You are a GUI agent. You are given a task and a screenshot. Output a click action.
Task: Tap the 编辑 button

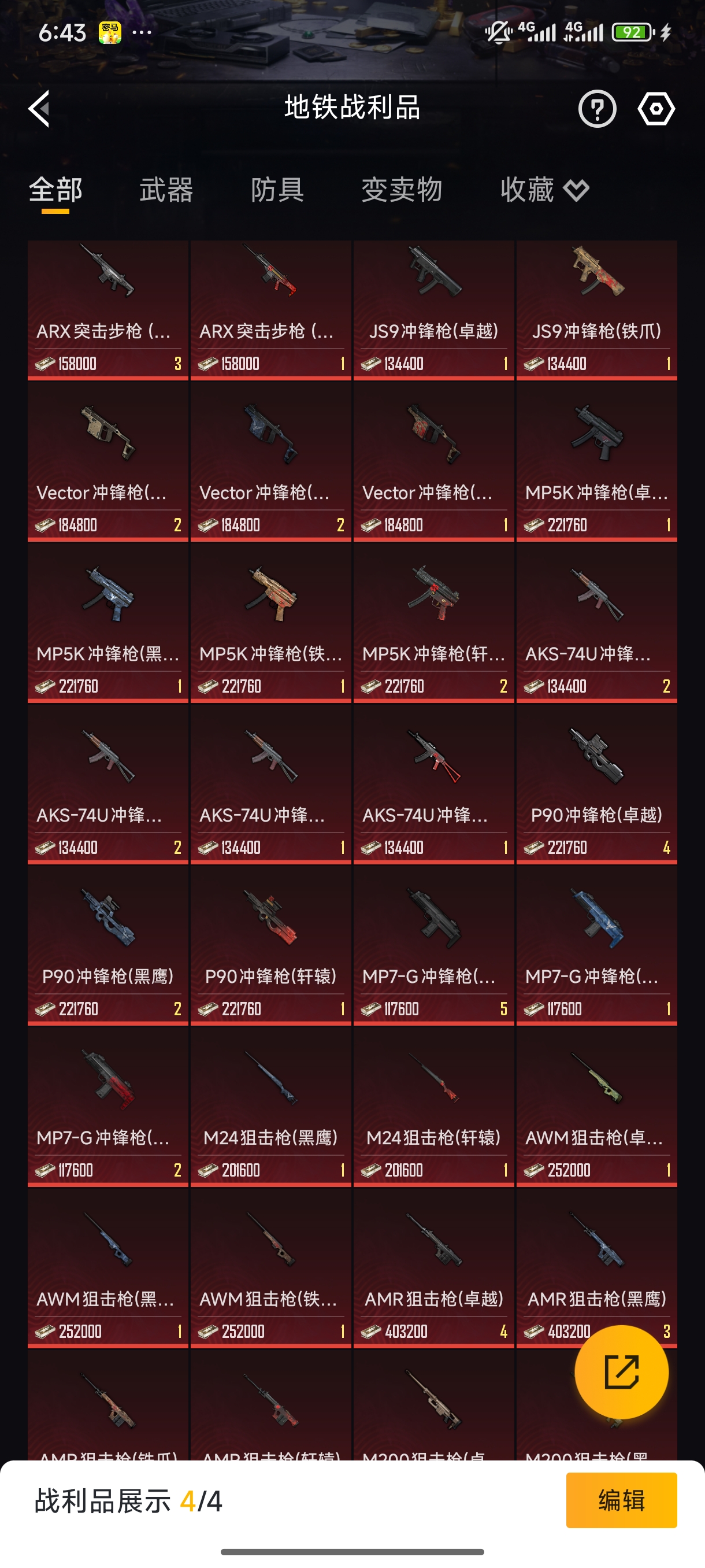pos(621,1500)
